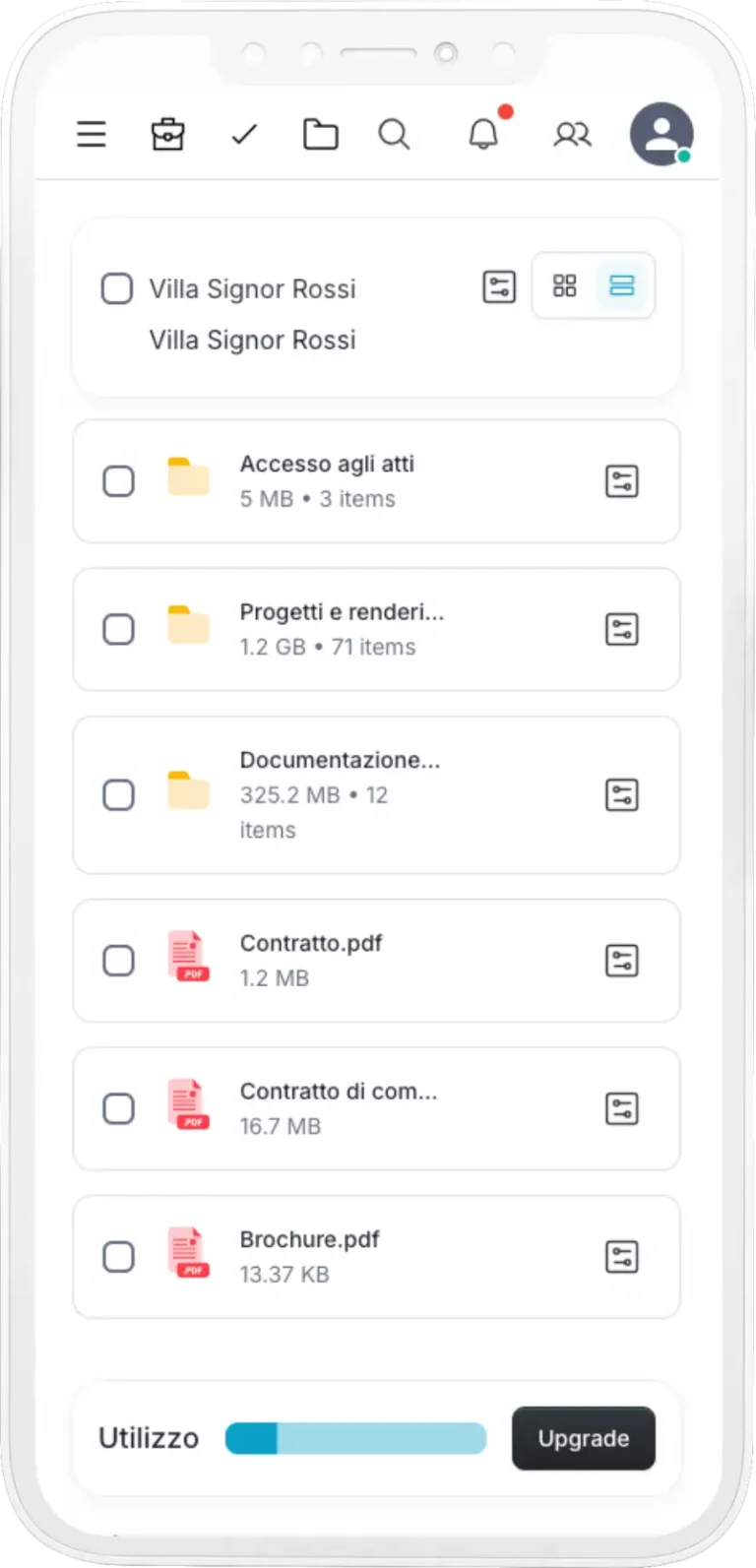Open the folder files icon
756x1568 pixels.
(320, 134)
